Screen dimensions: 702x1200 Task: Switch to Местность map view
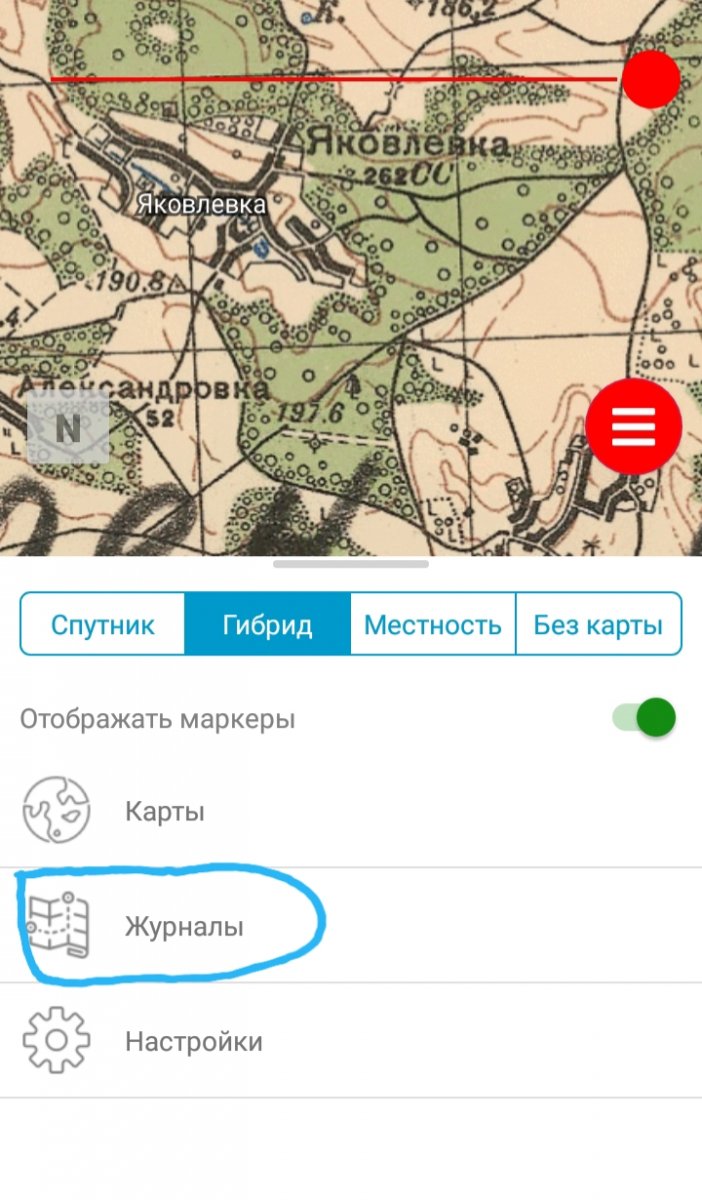tap(432, 626)
